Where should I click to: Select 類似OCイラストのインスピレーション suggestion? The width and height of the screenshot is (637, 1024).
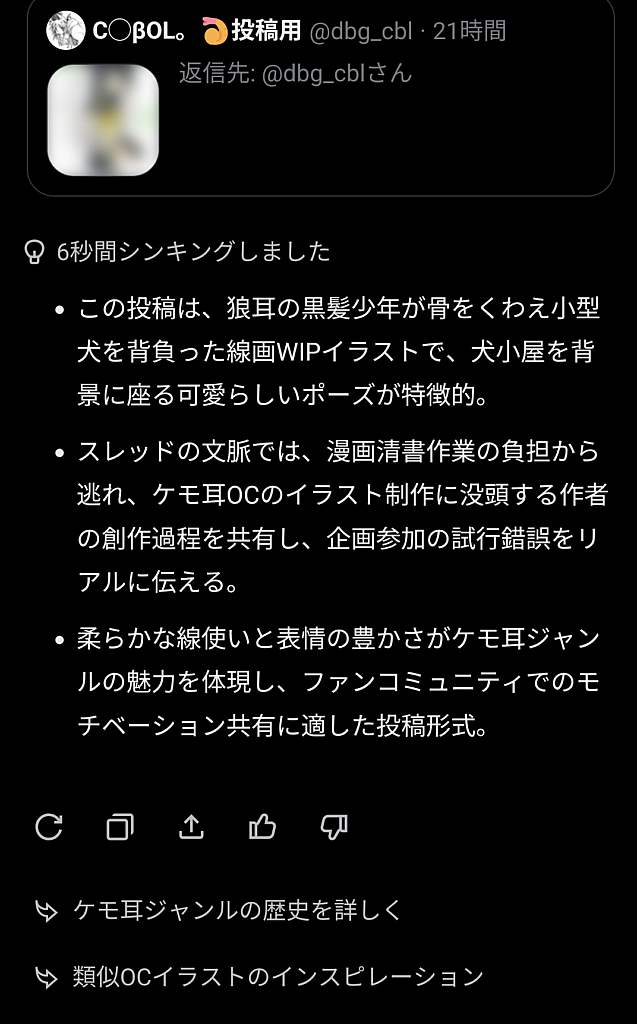277,977
